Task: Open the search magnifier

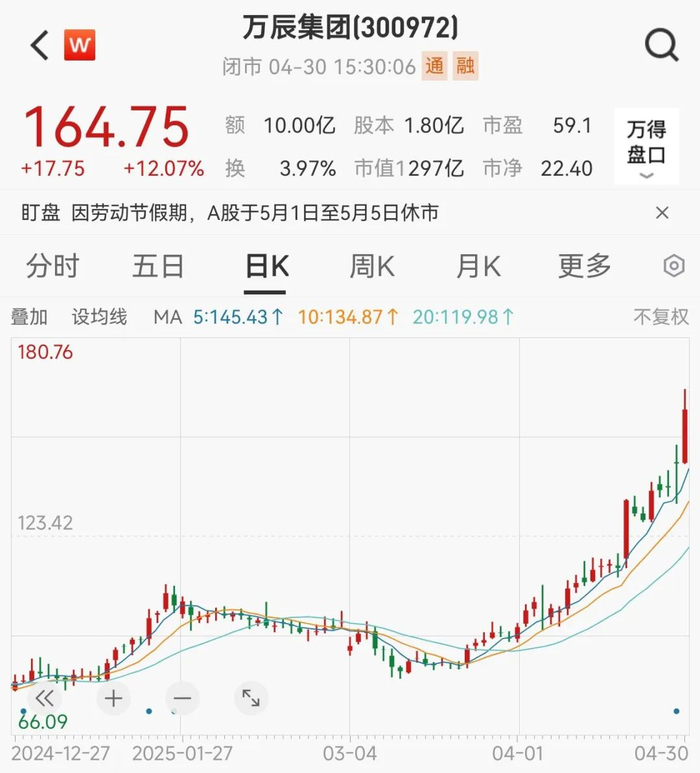Action: 661,45
